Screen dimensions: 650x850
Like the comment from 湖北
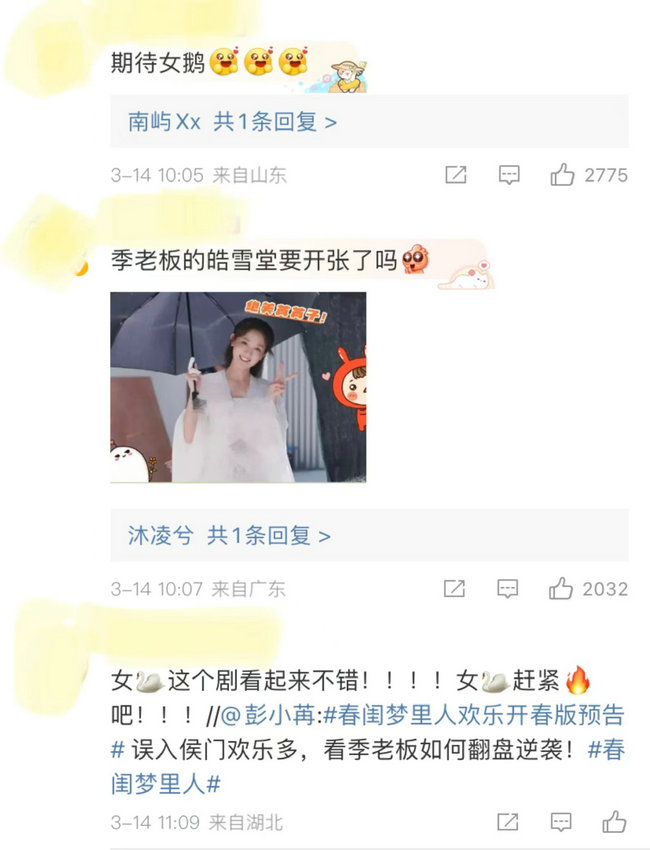[614, 822]
